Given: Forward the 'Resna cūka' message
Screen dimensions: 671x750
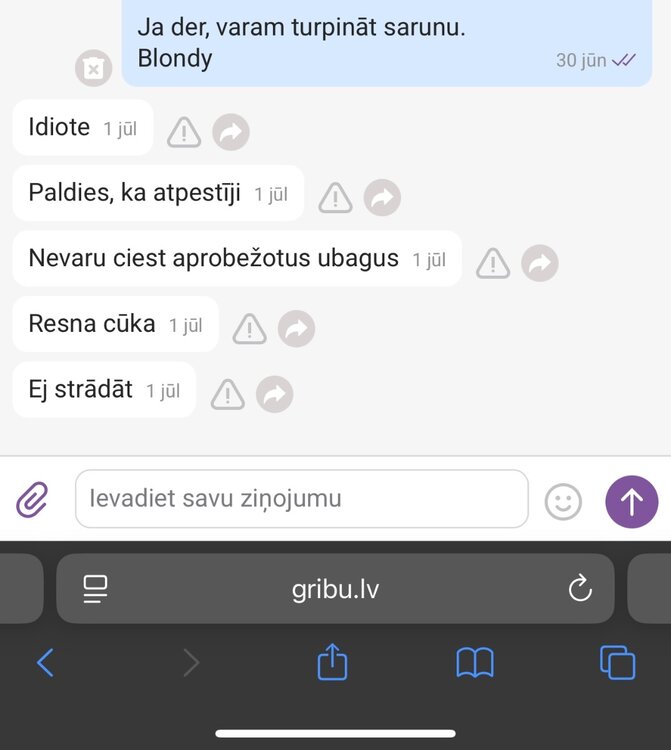Looking at the screenshot, I should (296, 328).
